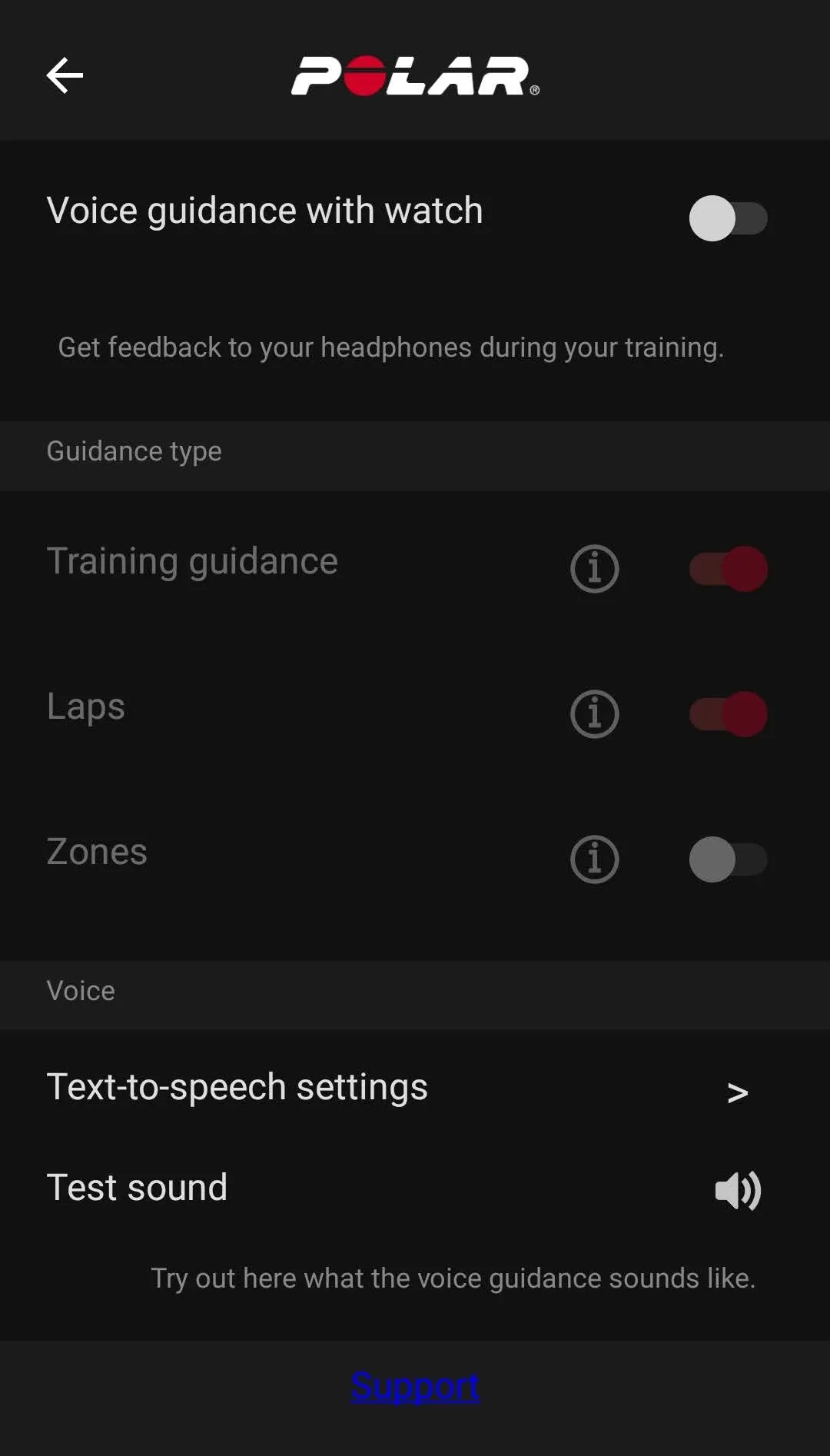Go back using the arrow icon
This screenshot has height=1456, width=830.
pyautogui.click(x=65, y=75)
